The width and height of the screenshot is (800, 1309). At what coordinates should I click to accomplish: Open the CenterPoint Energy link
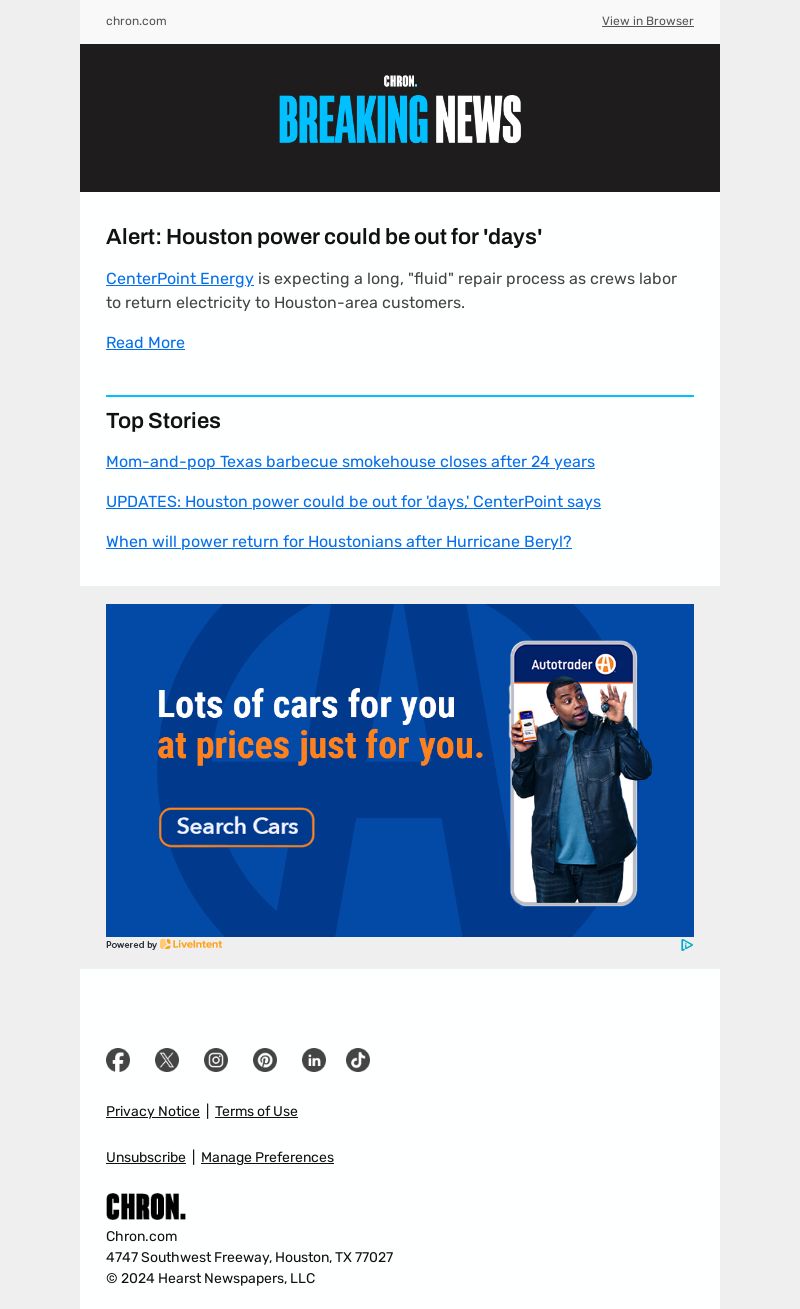pyautogui.click(x=180, y=279)
